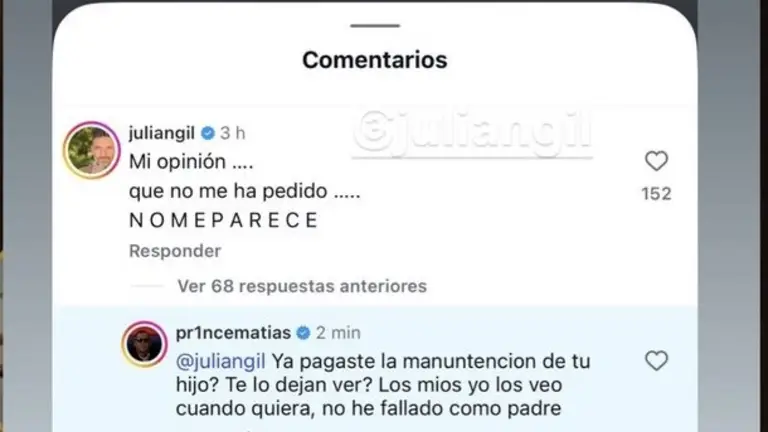Open the juliangil username link
The image size is (768, 432).
[x=163, y=133]
